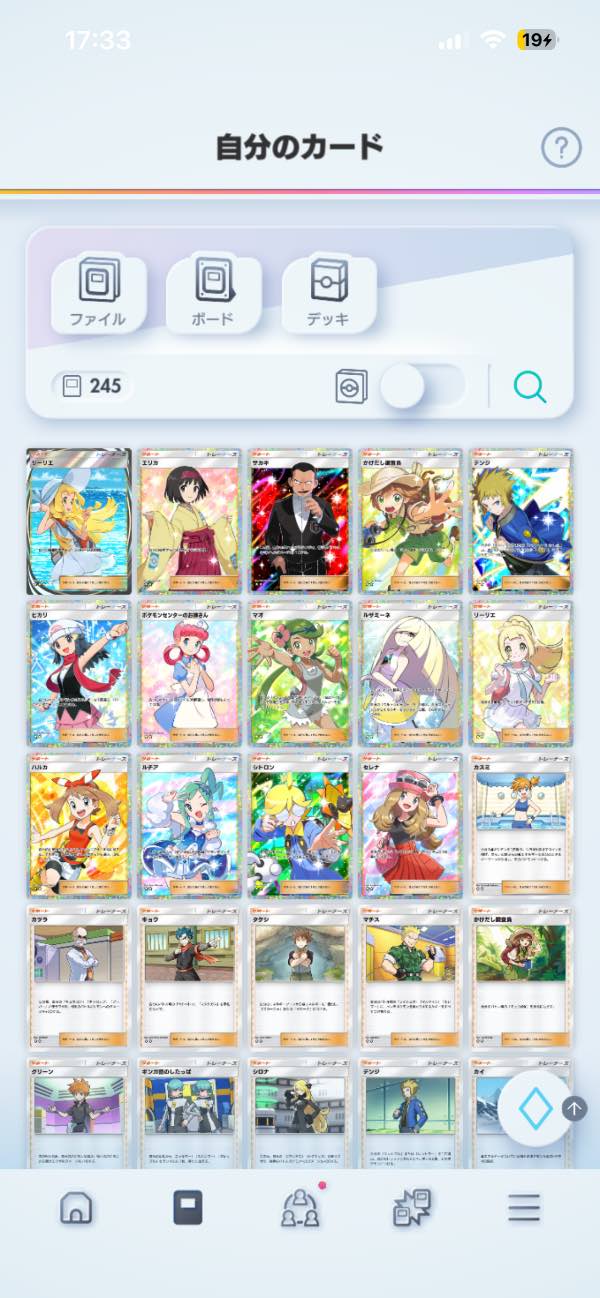
Task: Open the セレナ card
Action: click(x=410, y=825)
